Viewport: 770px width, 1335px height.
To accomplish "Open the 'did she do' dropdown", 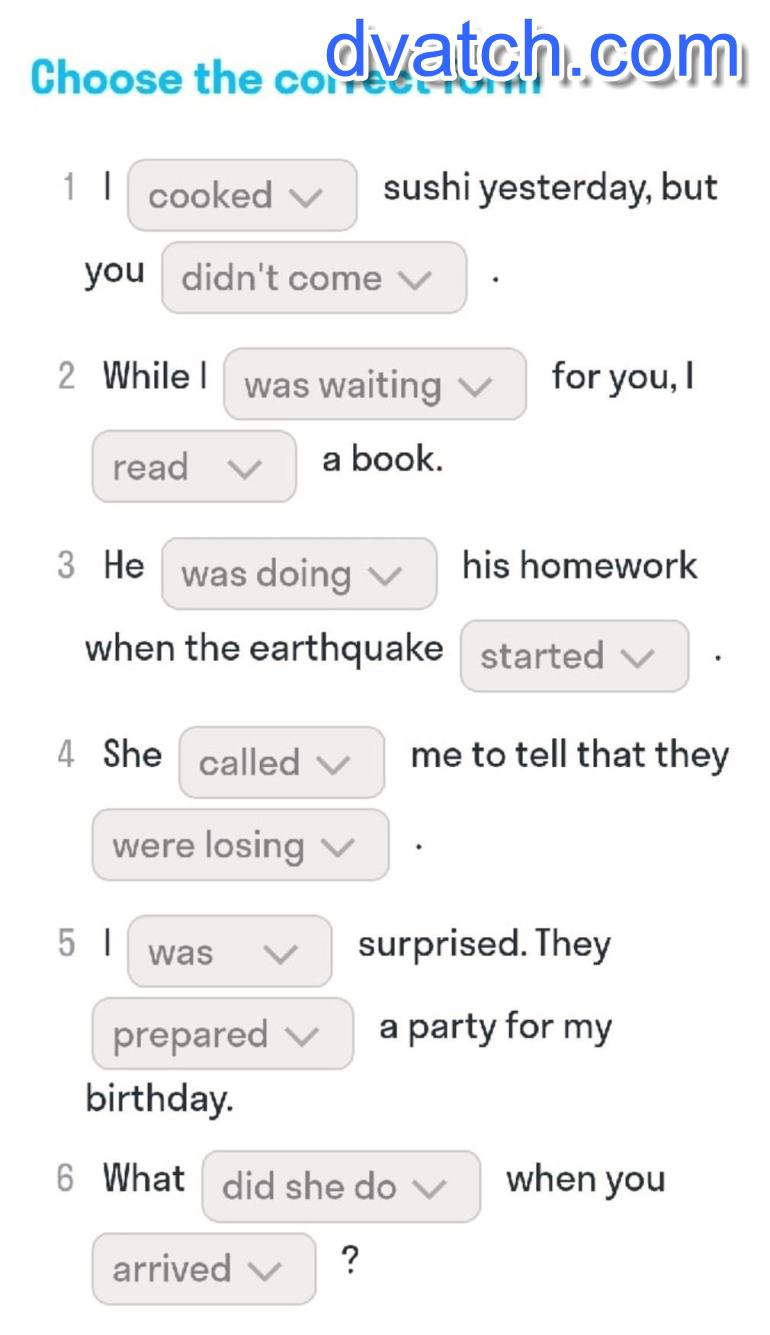I will pos(341,1186).
